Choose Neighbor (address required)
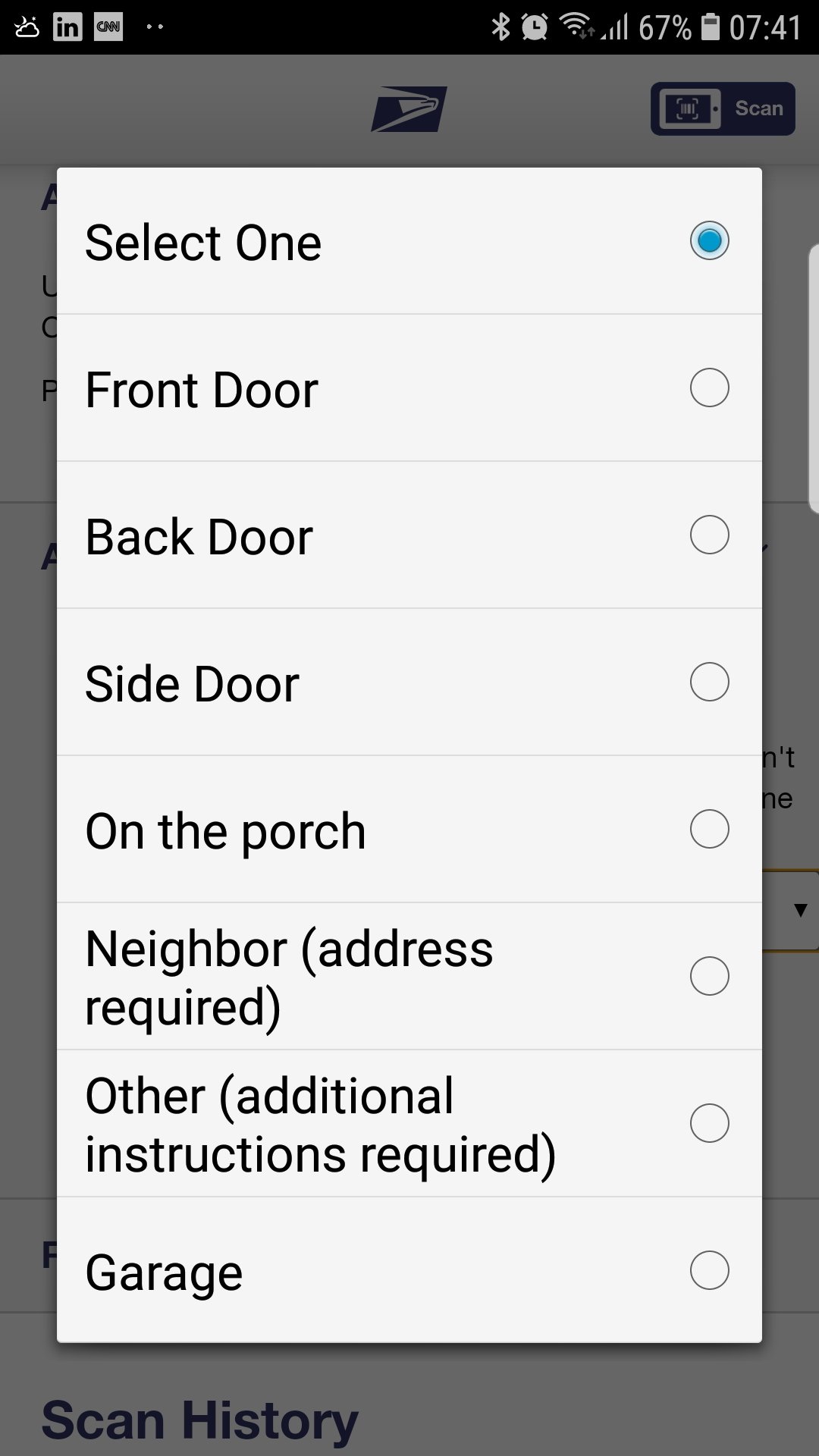This screenshot has height=1456, width=819. point(409,977)
